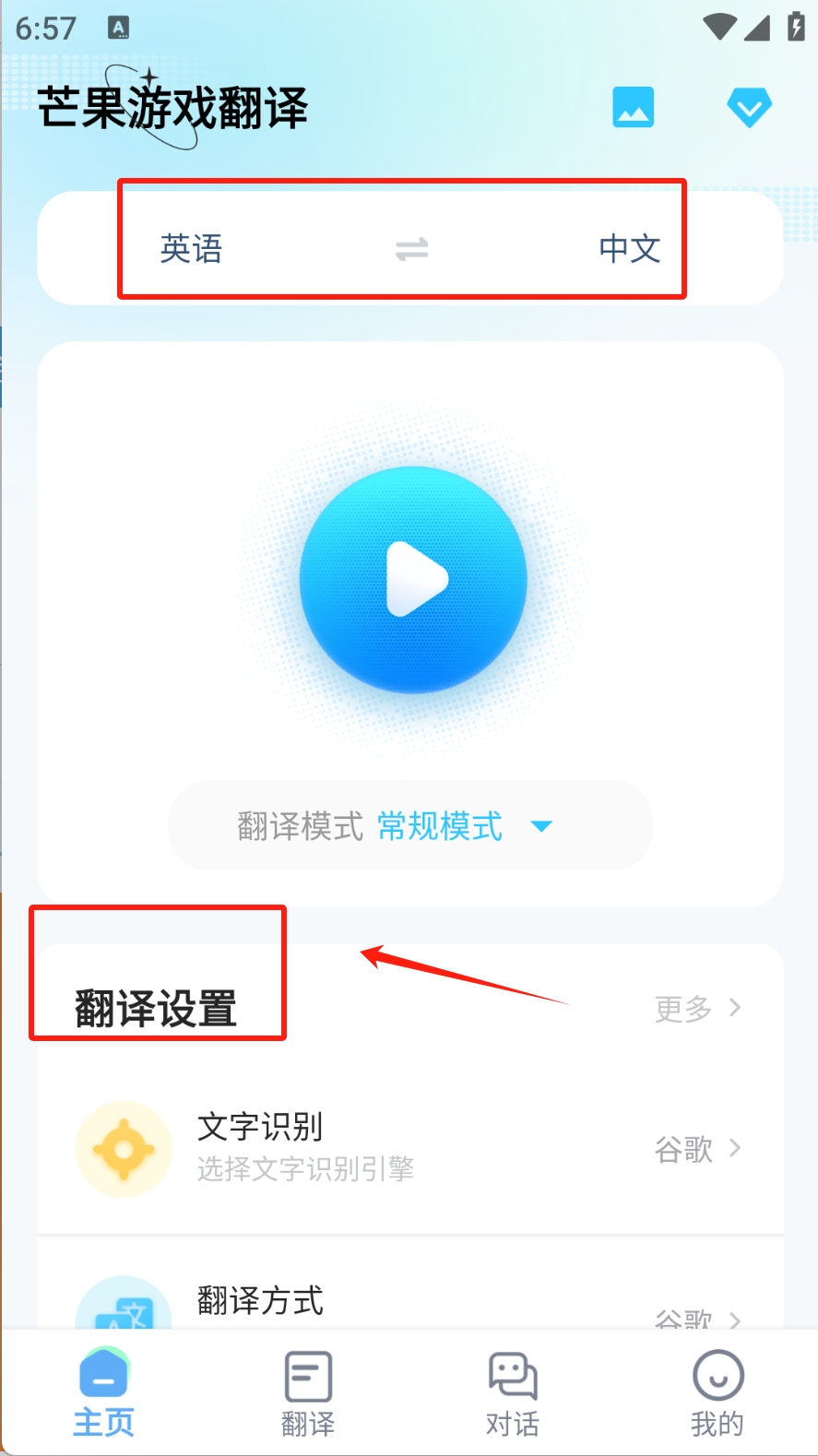Select source language 英语
This screenshot has width=818, height=1456.
[x=192, y=248]
